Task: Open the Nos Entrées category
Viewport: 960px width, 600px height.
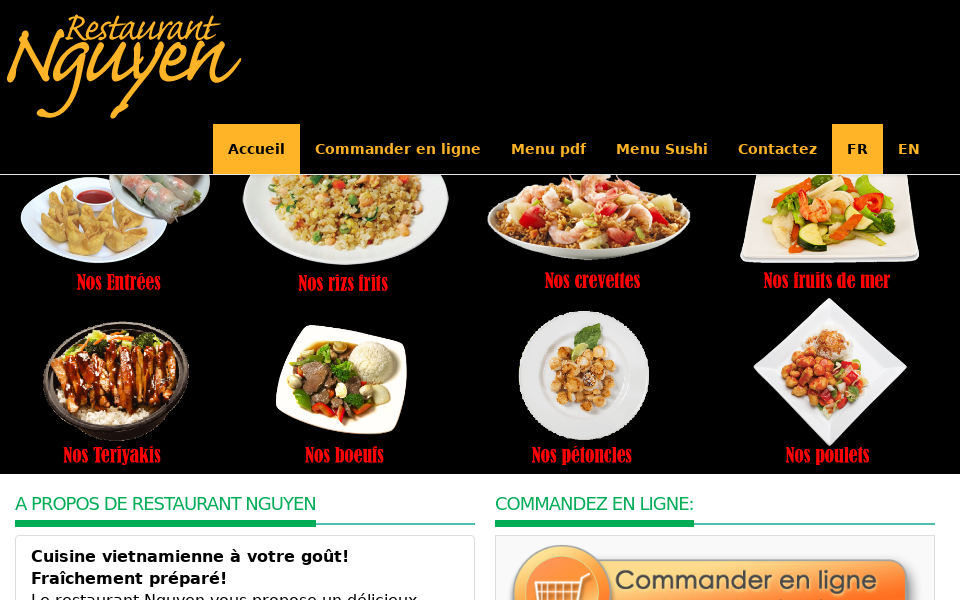Action: point(118,282)
